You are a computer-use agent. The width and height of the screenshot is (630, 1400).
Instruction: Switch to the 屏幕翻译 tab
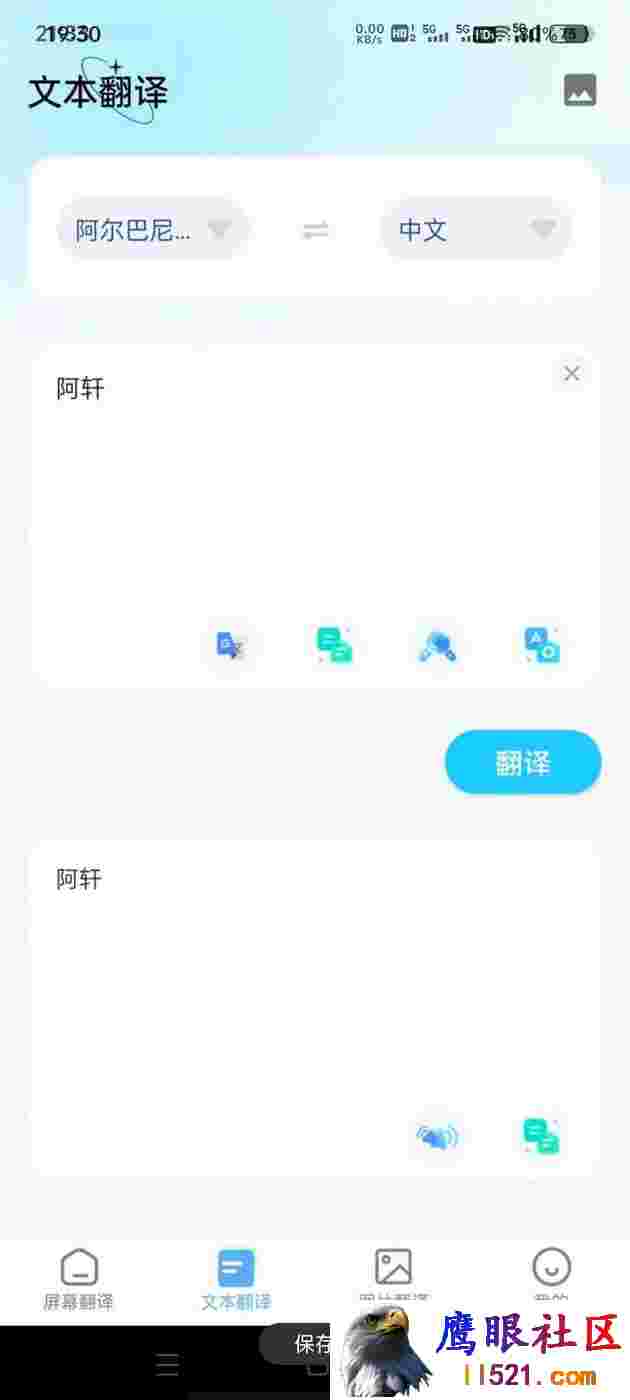pyautogui.click(x=79, y=1280)
